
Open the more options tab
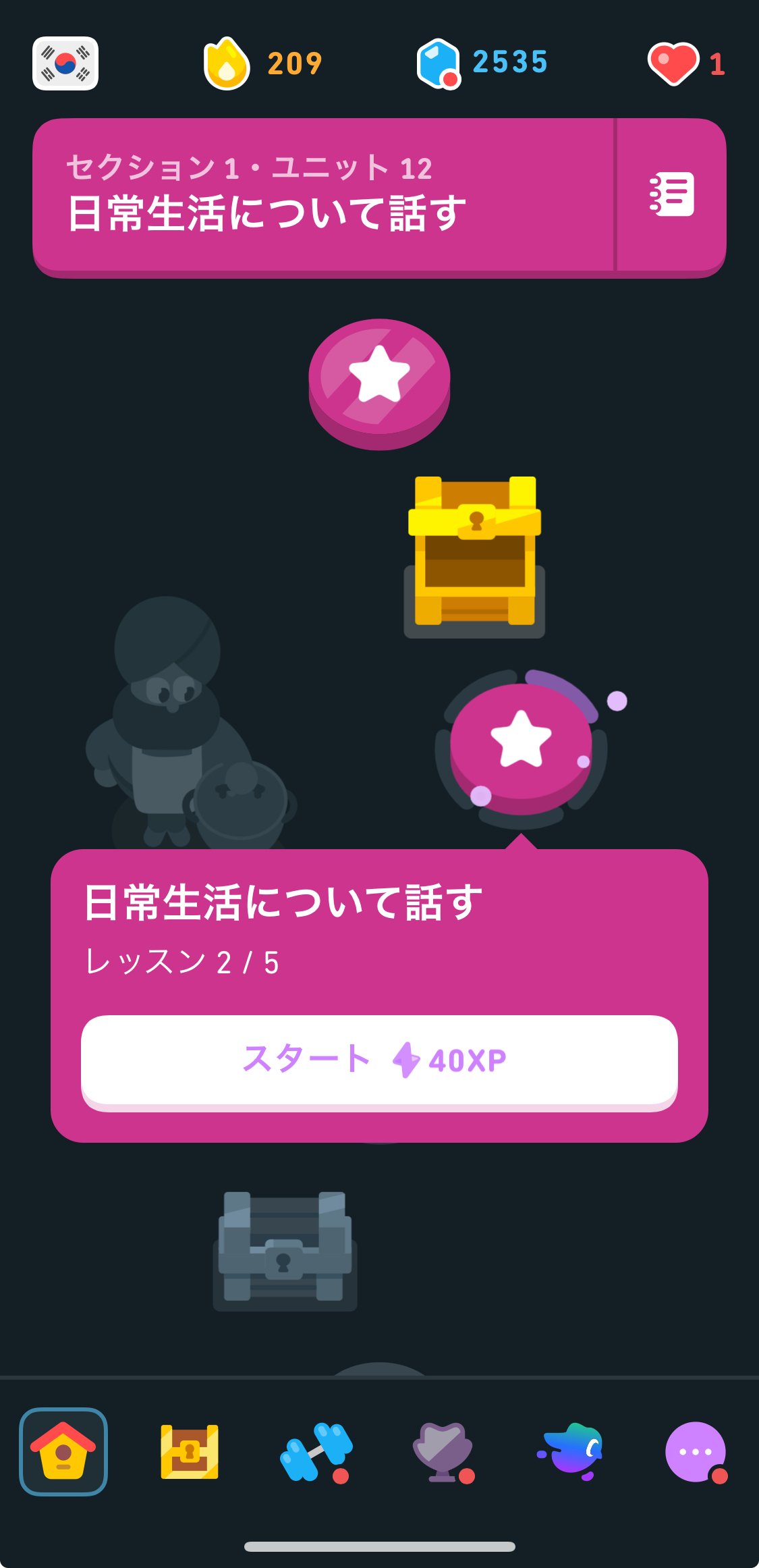[x=696, y=1451]
